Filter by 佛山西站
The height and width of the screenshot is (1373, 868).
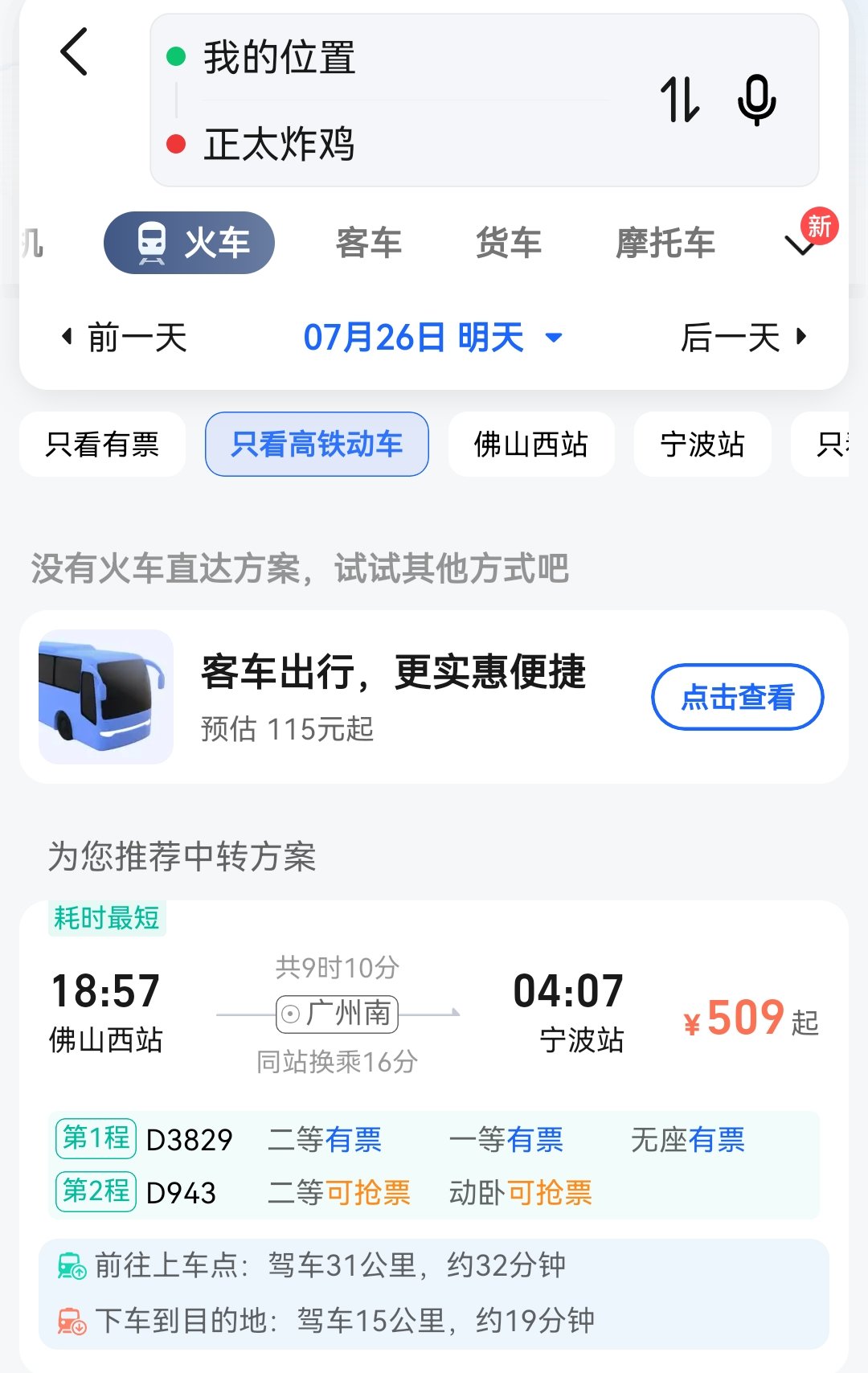click(x=531, y=445)
